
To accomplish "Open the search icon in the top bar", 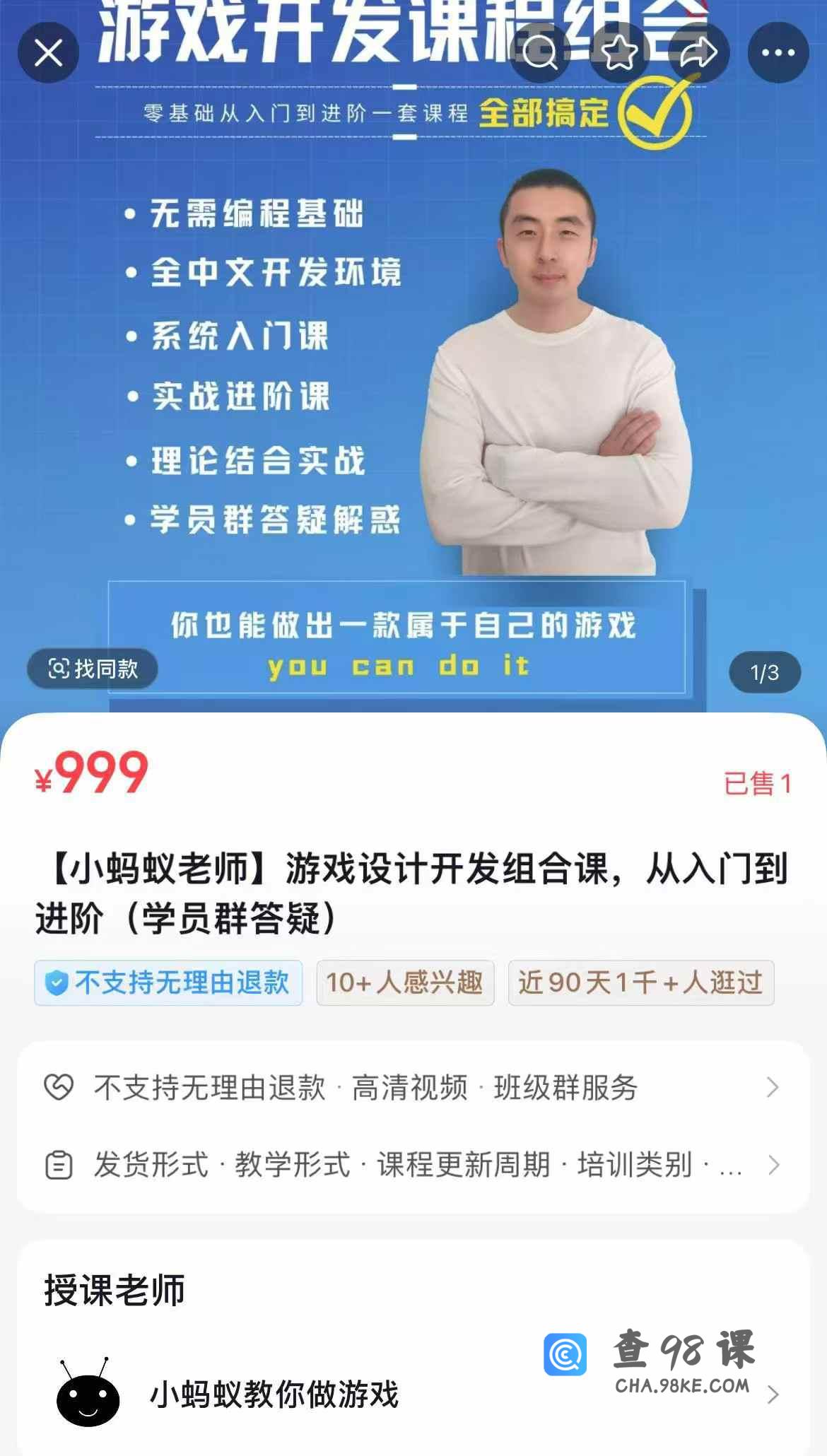I will [540, 53].
